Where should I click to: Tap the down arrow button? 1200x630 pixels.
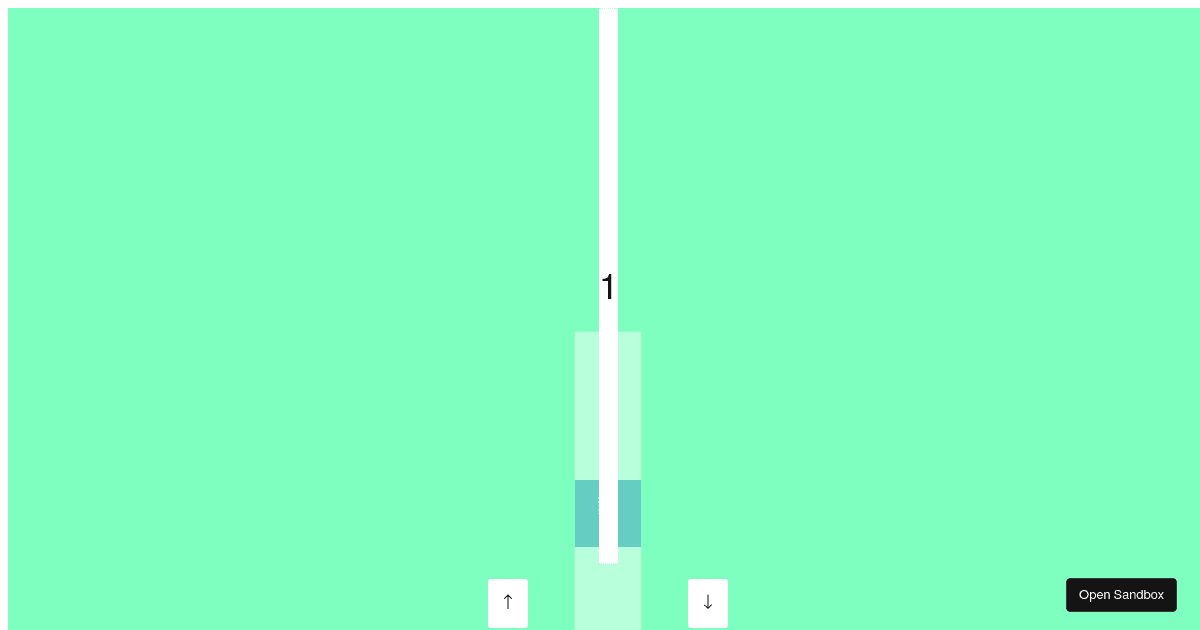707,603
